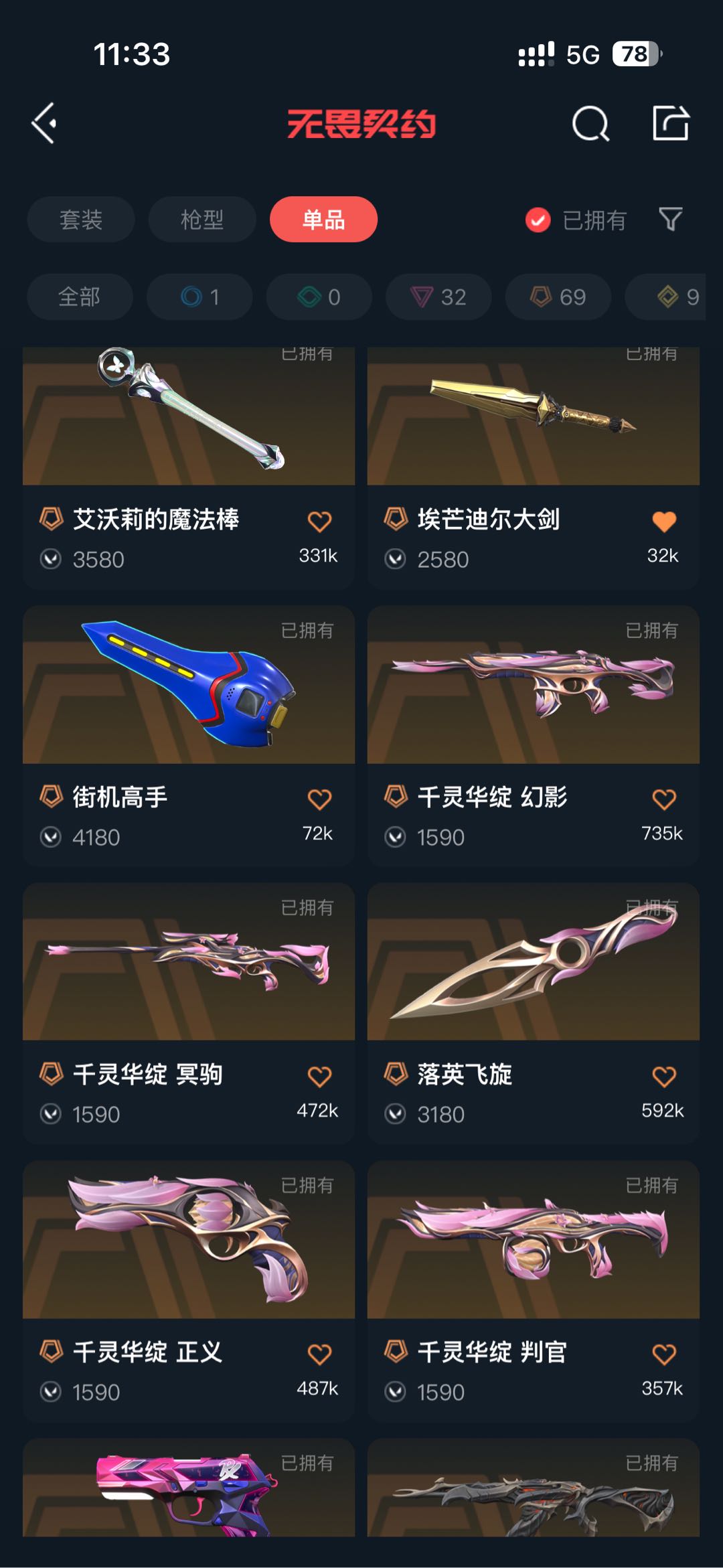Viewport: 723px width, 1568px height.
Task: Filter by the rarity chip showing 69
Action: point(558,297)
